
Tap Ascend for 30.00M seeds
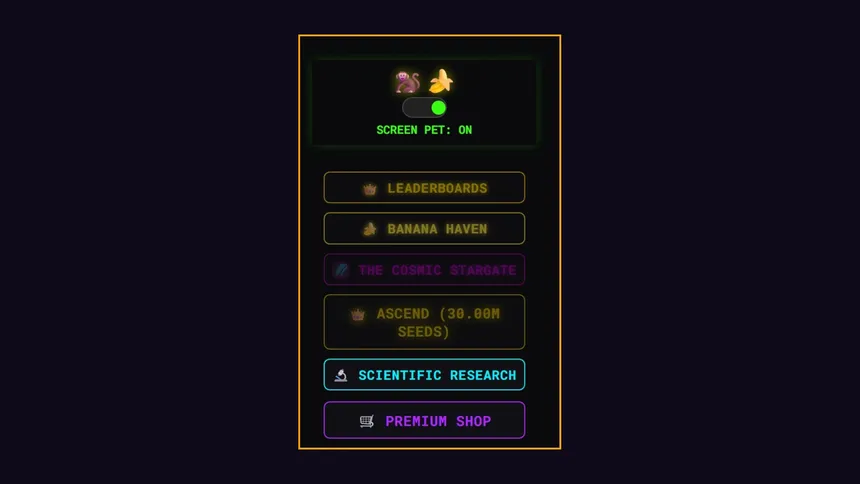point(424,322)
